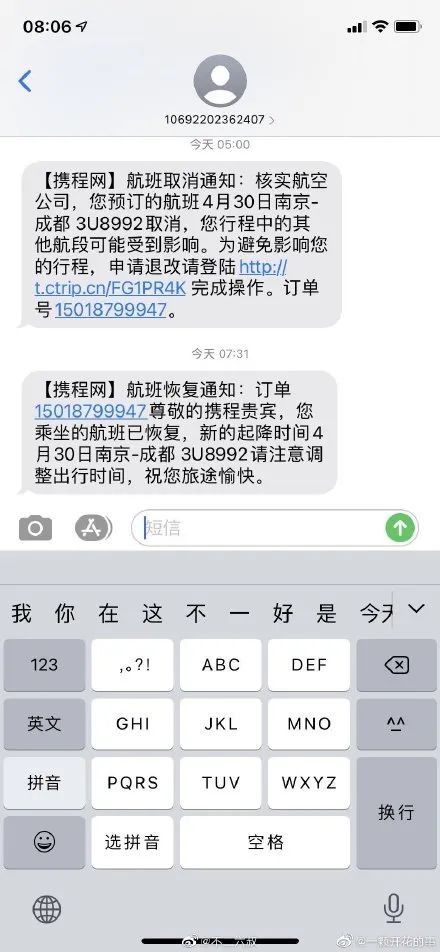Open the t.ctrip.cn/FG1PR4K link
The image size is (440, 952).
click(x=161, y=277)
